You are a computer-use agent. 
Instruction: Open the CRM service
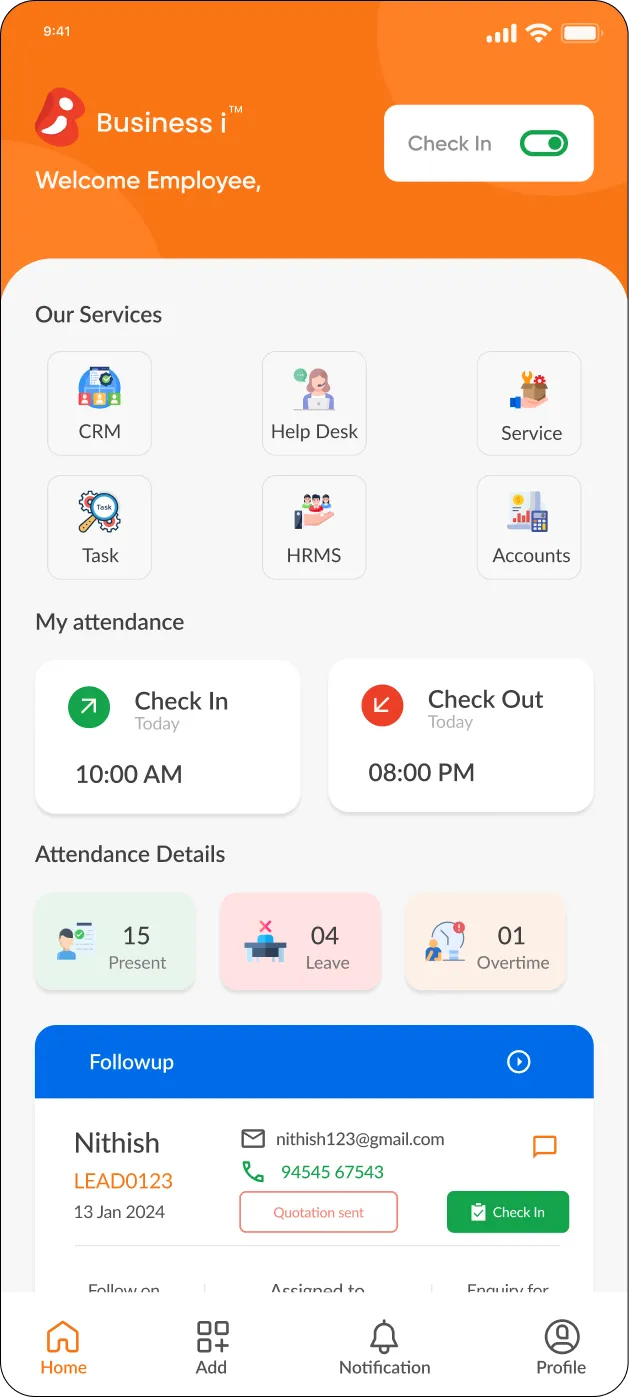(x=99, y=403)
